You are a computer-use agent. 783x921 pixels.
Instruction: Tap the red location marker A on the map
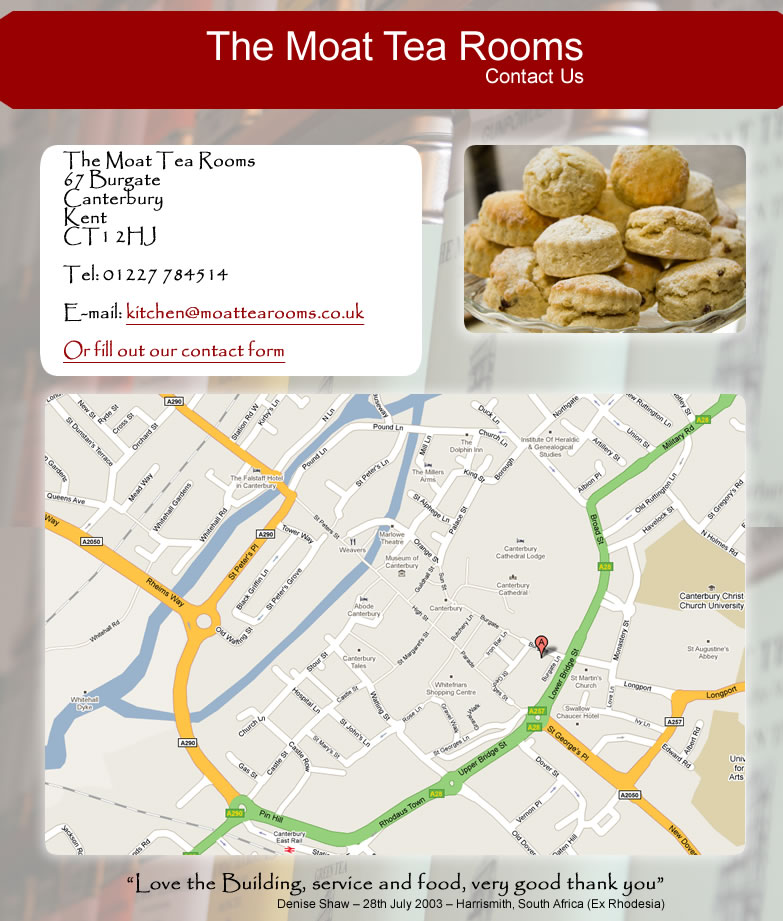(542, 644)
